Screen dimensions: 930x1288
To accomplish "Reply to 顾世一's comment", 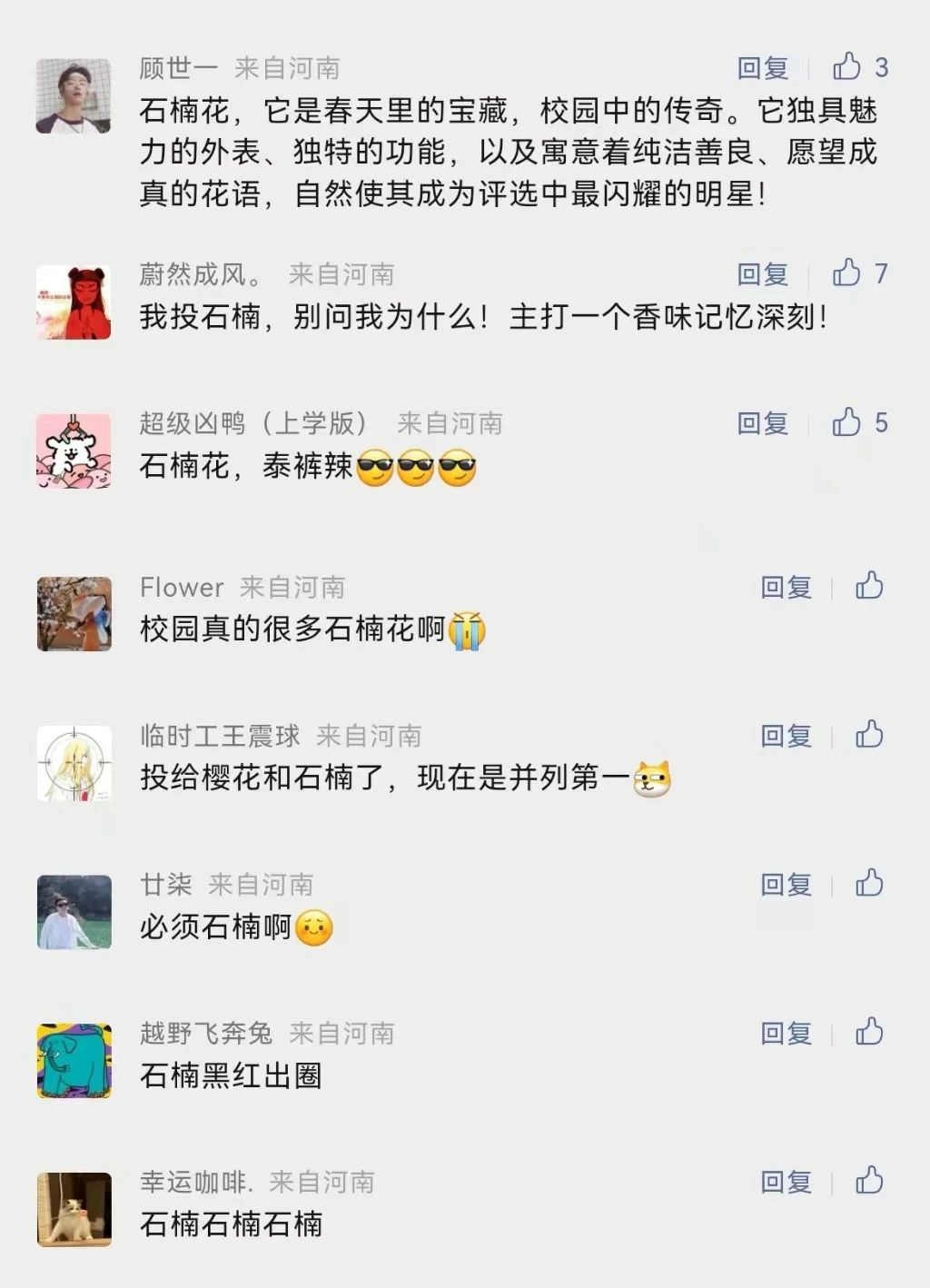I will [x=763, y=68].
